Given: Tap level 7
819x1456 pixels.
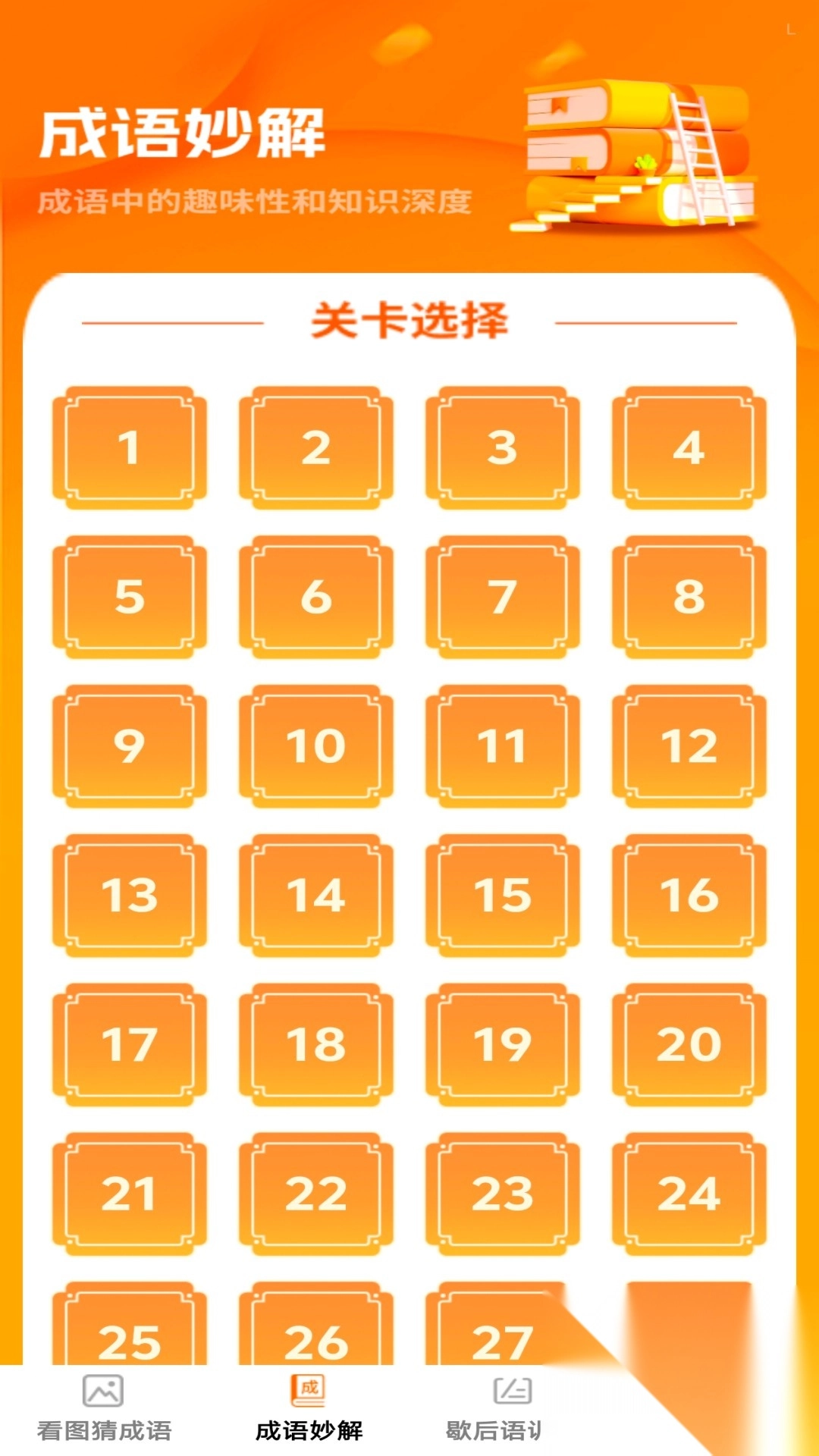Looking at the screenshot, I should coord(502,597).
